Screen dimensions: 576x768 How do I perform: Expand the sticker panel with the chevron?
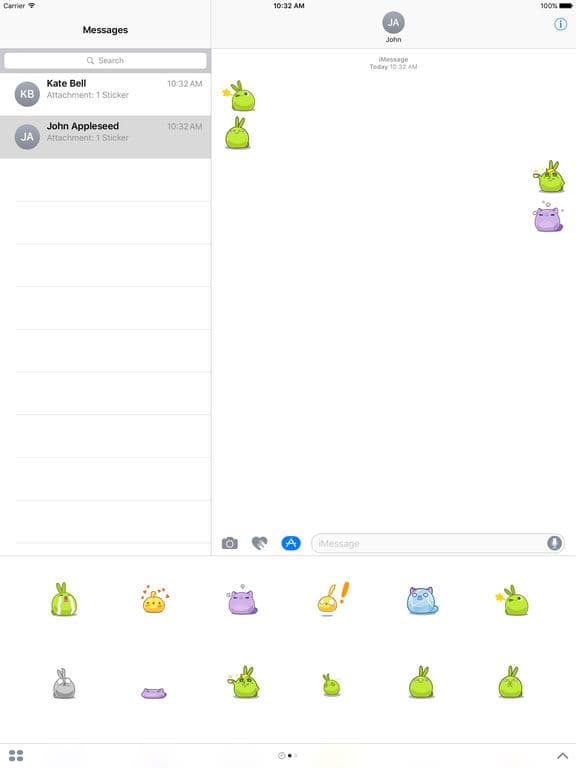562,756
